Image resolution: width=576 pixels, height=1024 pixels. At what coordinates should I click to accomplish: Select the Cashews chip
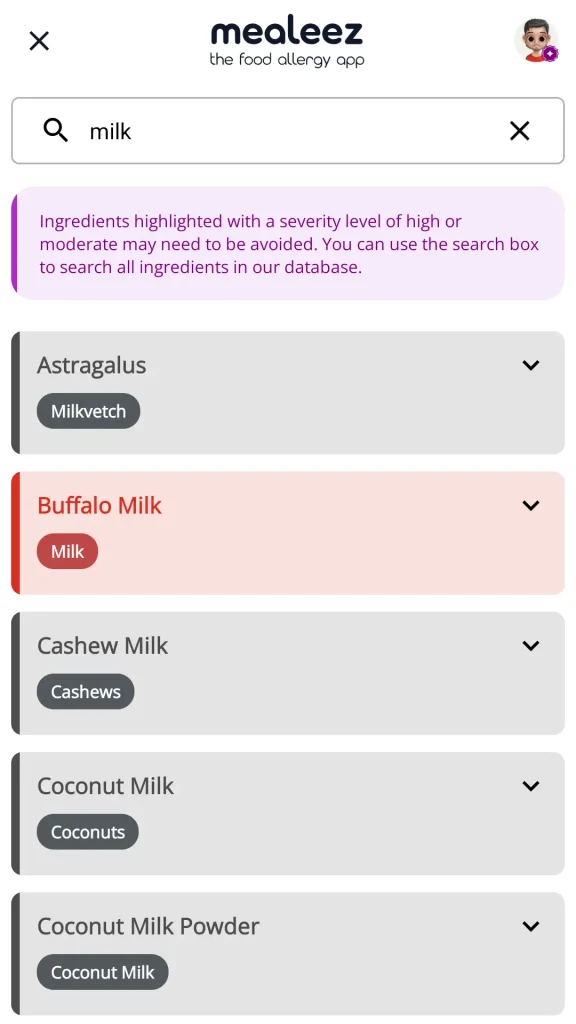click(x=86, y=692)
